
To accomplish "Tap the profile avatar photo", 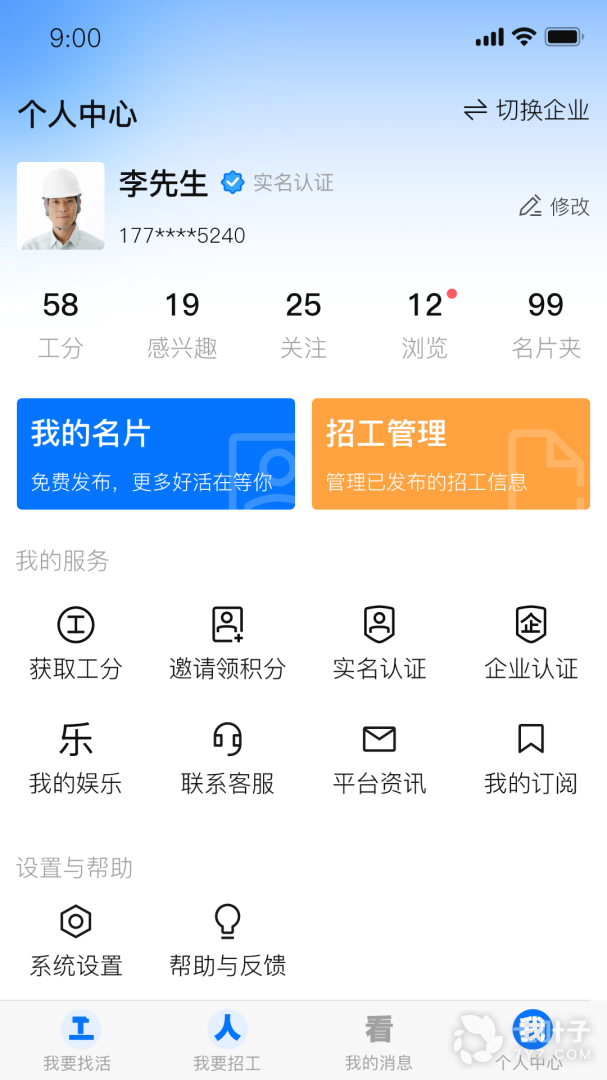I will pos(61,206).
